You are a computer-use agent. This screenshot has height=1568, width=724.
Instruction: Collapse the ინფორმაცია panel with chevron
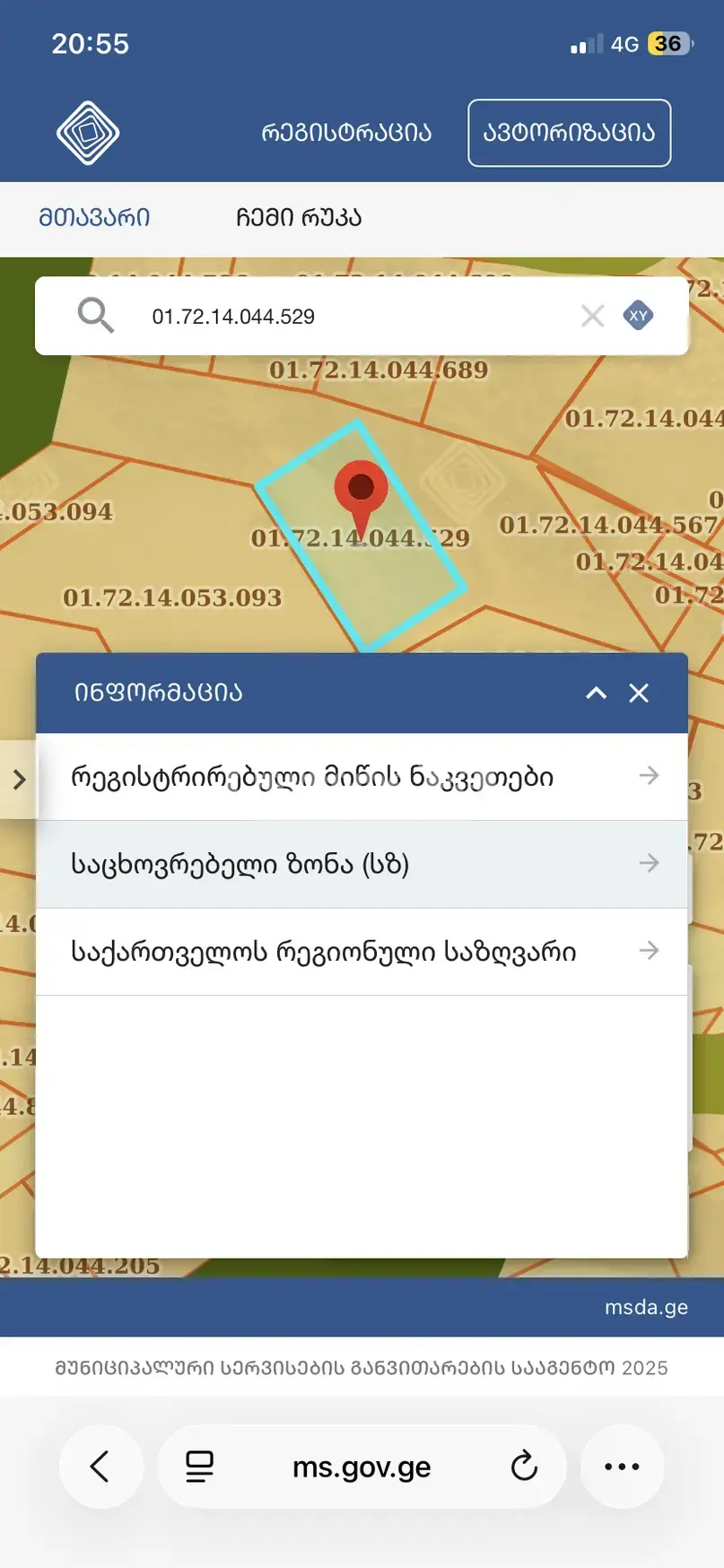tap(597, 693)
